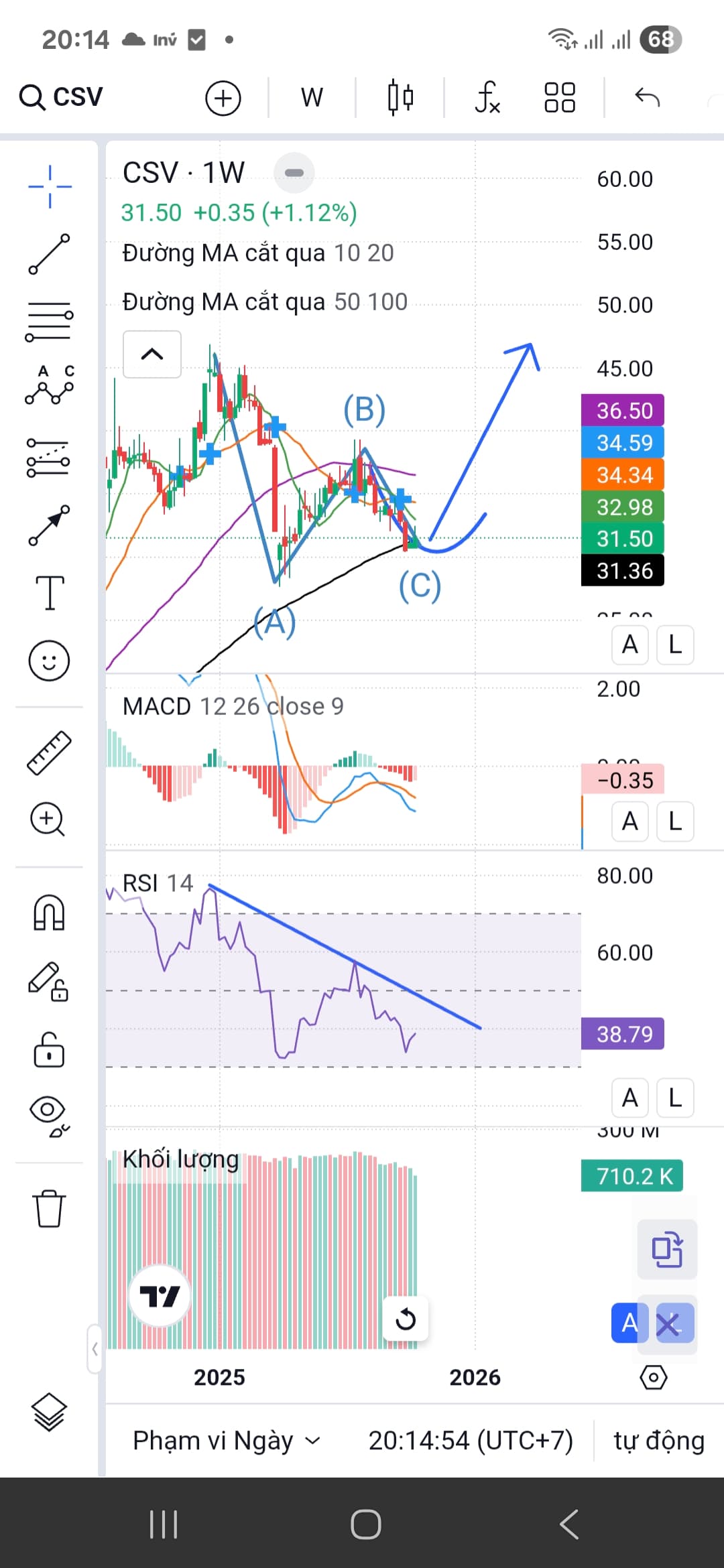Open chart settings hexagon gear icon
This screenshot has height=1568, width=724.
654,1378
